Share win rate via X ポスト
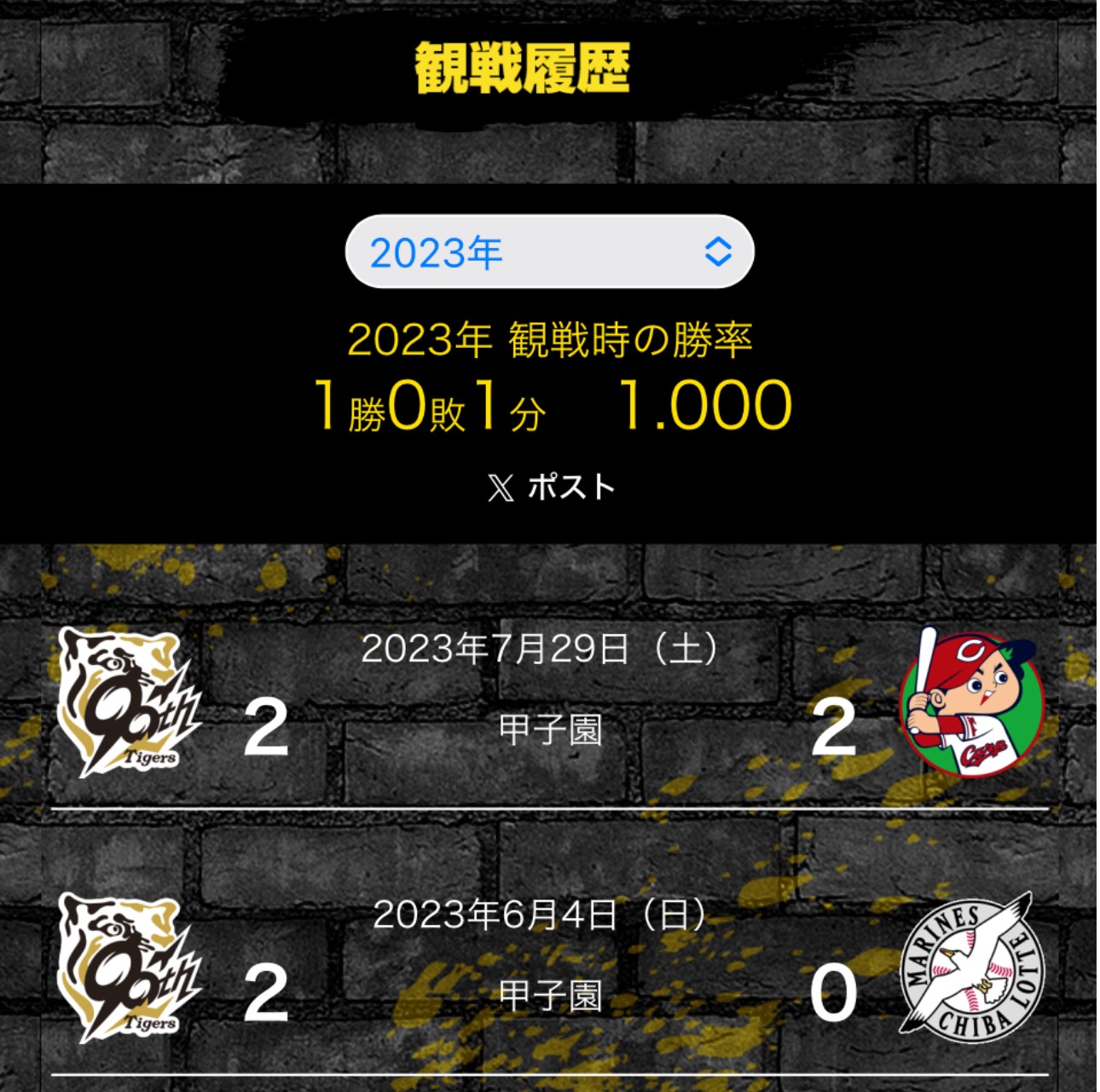The image size is (1100, 1092). pos(551,488)
